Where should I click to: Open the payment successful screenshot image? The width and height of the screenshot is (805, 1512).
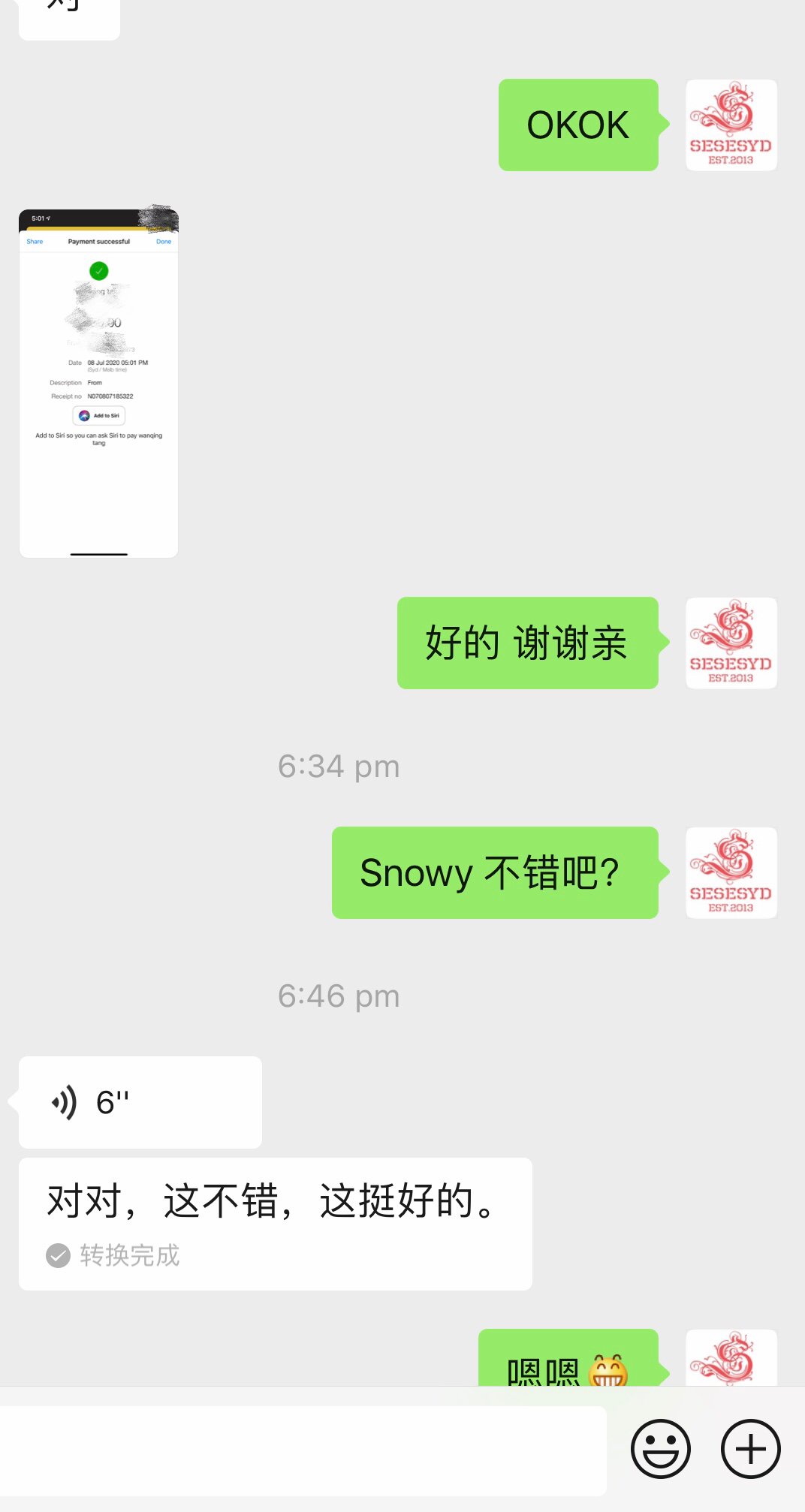[98, 383]
